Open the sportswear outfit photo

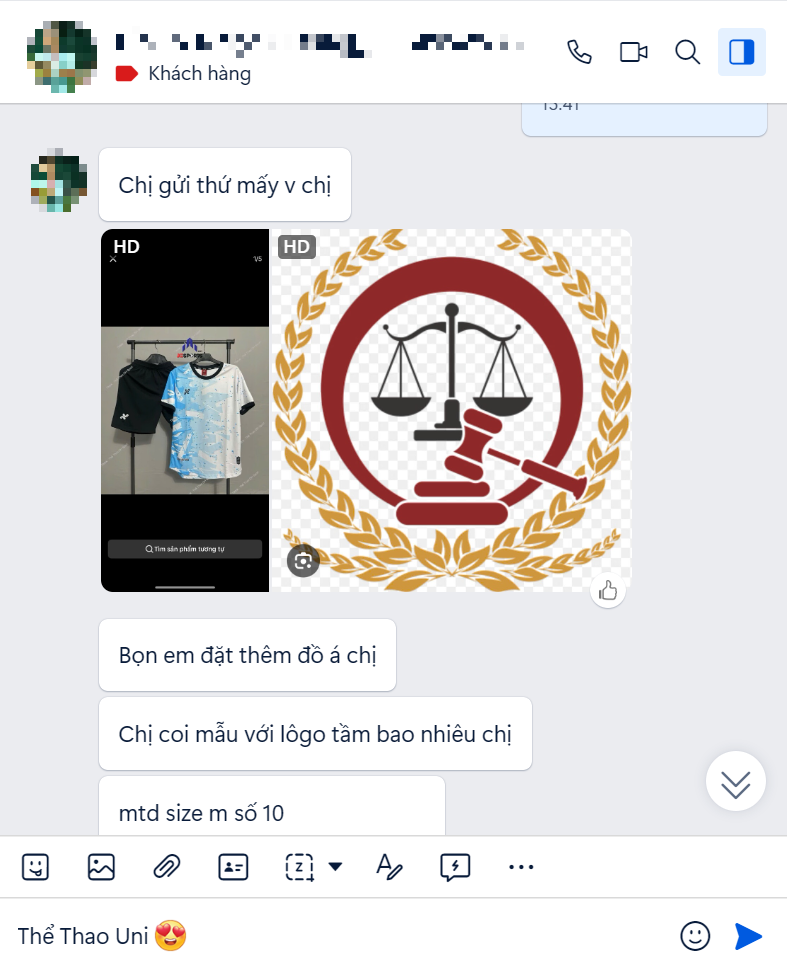[x=185, y=410]
